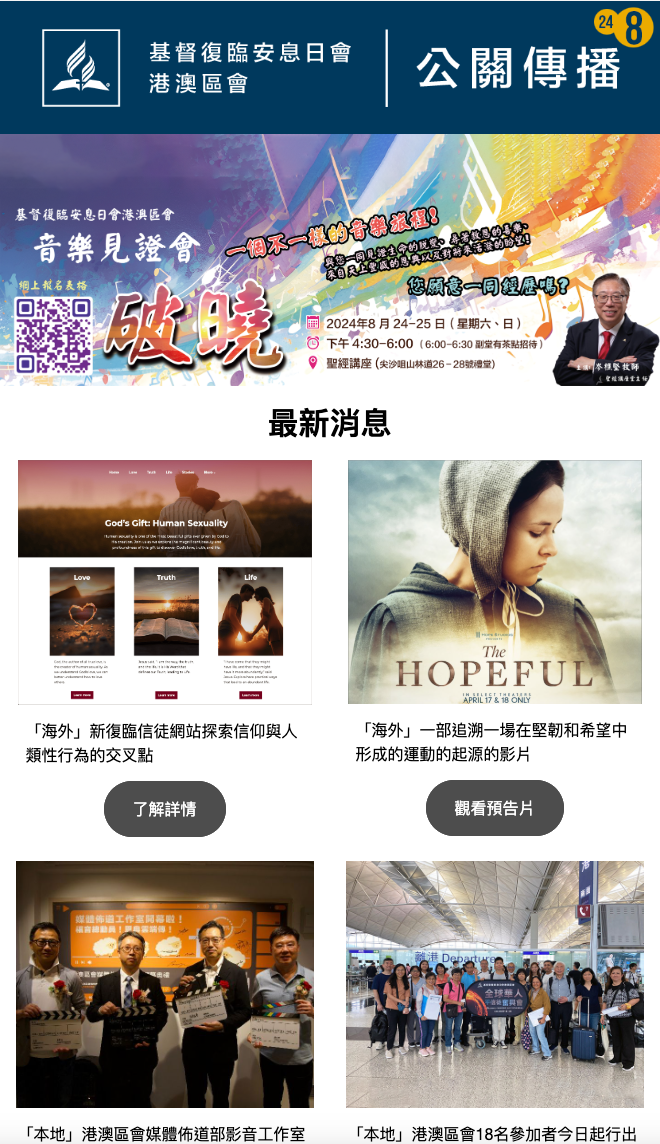660x1144 pixels.
Task: Open the 媒體佈道部影音工作室 news photo
Action: click(x=165, y=984)
